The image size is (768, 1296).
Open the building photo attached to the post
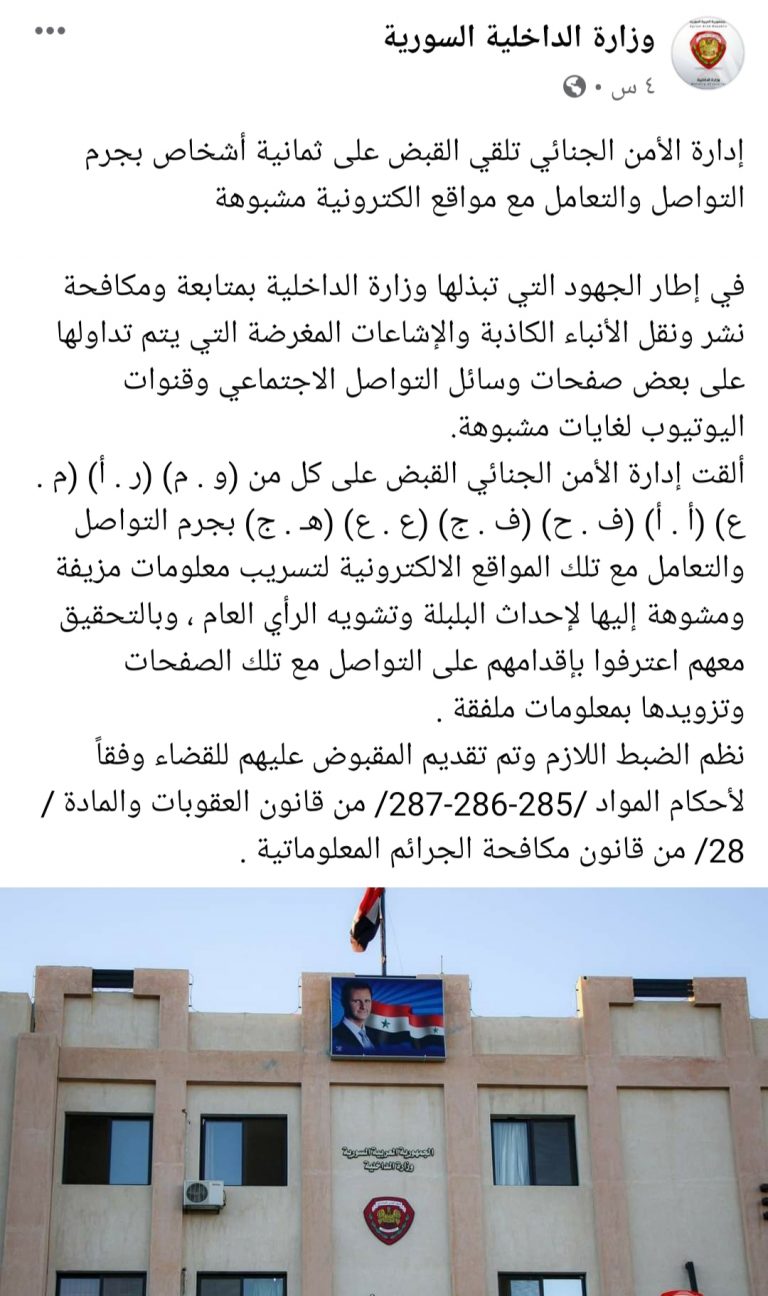pyautogui.click(x=384, y=1091)
